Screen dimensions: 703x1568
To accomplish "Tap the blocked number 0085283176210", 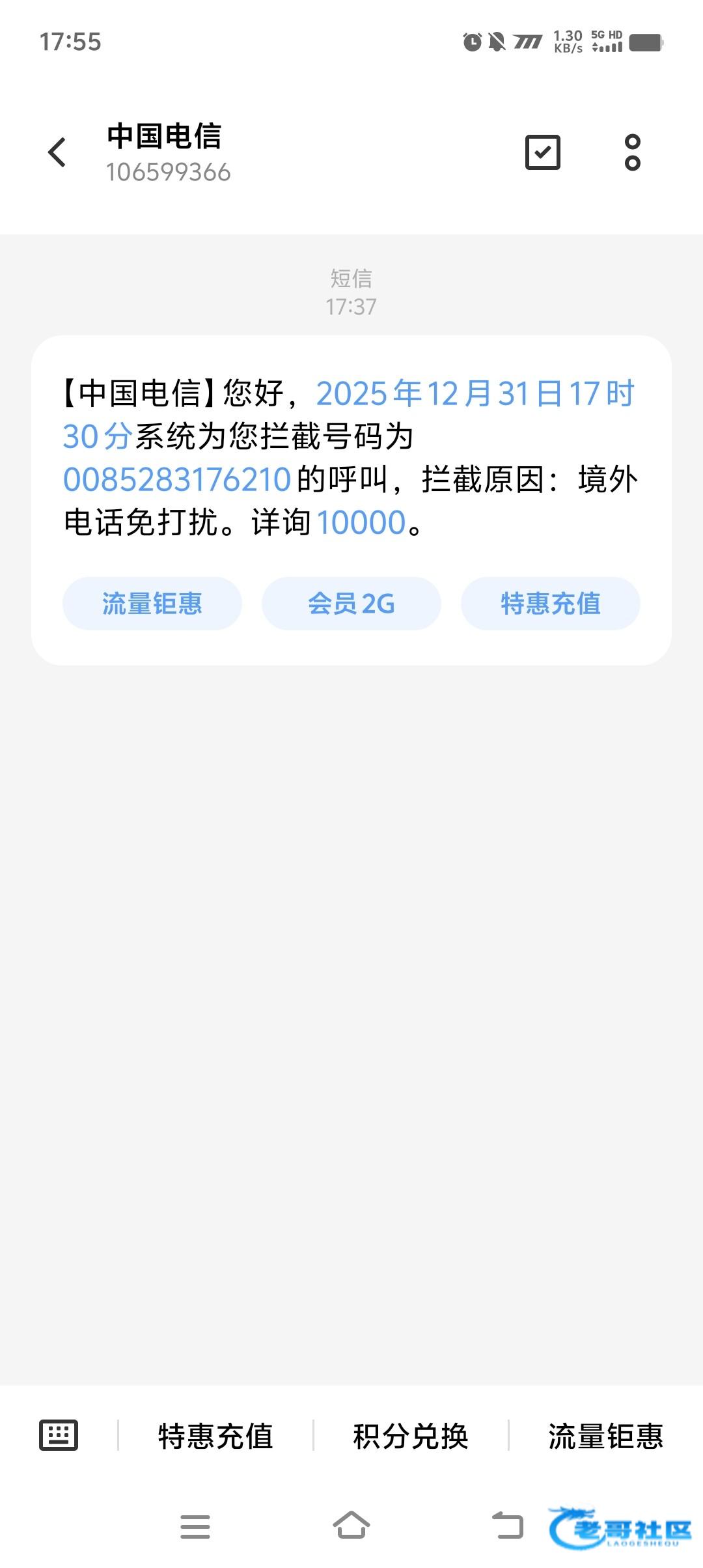I will click(x=176, y=480).
